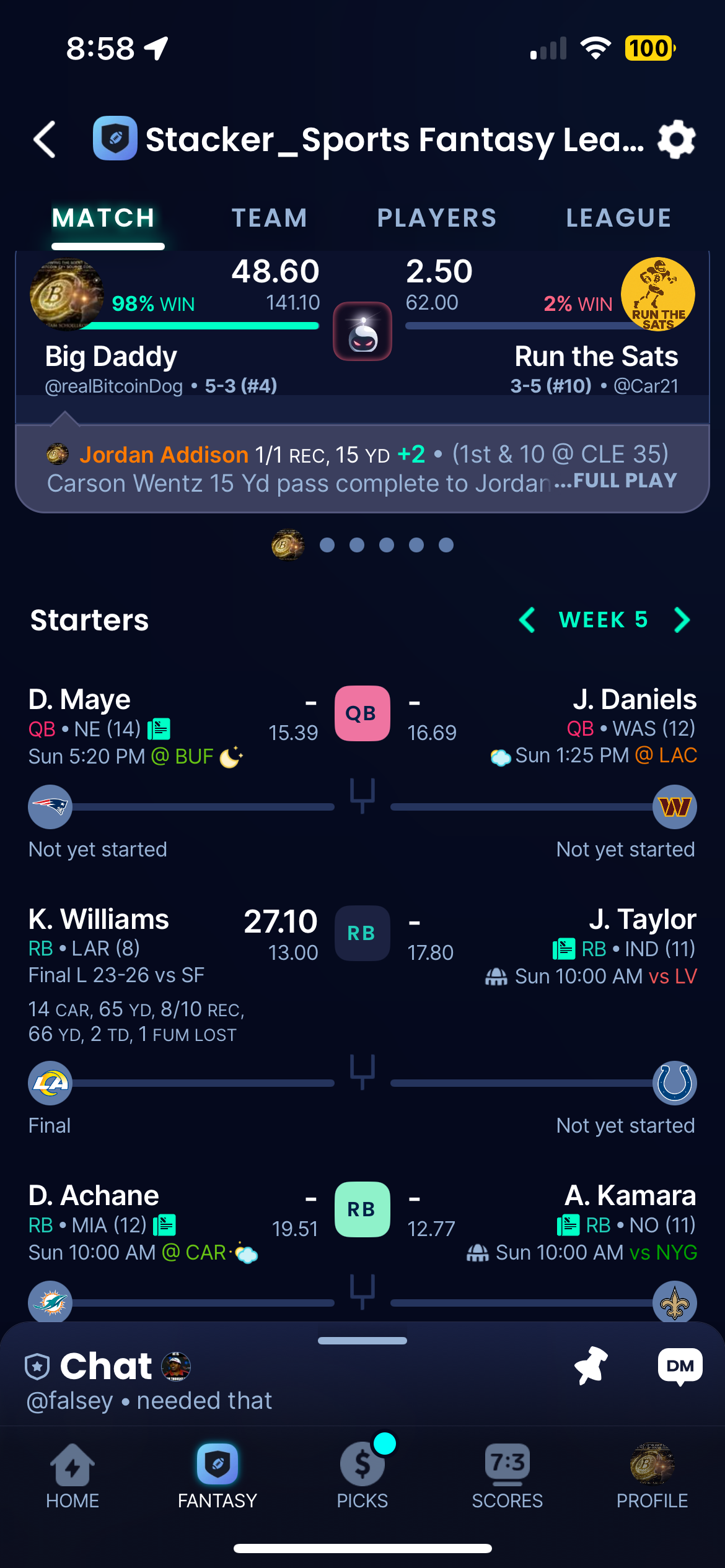Open Run the Sats team details
Viewport: 725px width, 1568px height.
click(596, 357)
